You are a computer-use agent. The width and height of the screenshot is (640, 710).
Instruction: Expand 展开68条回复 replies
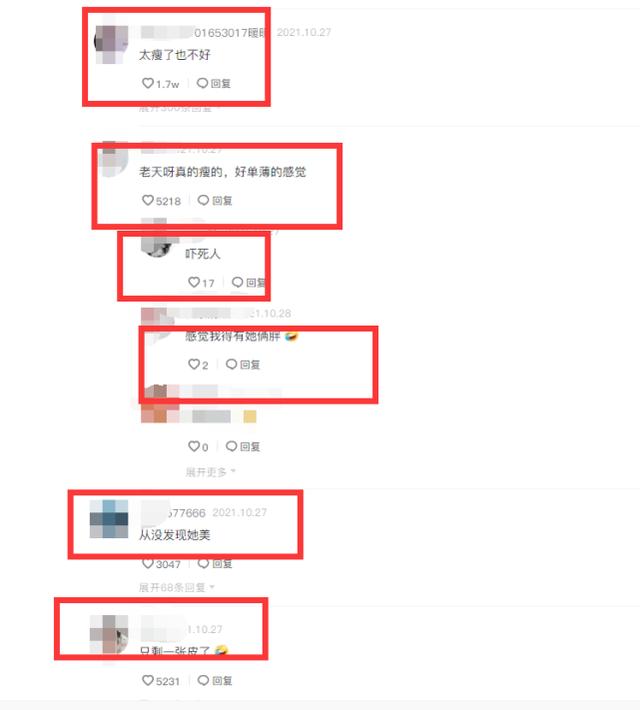[x=175, y=587]
